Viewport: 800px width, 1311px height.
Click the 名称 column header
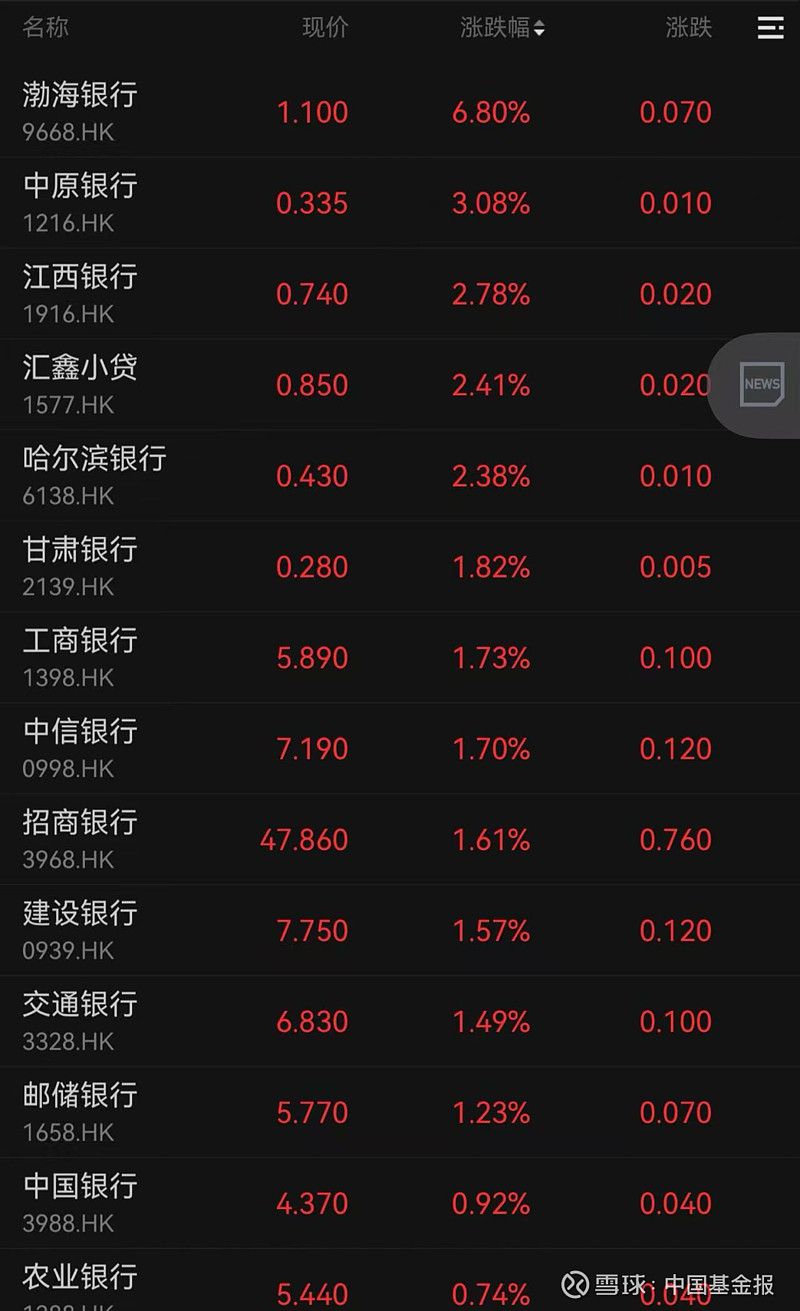44,28
